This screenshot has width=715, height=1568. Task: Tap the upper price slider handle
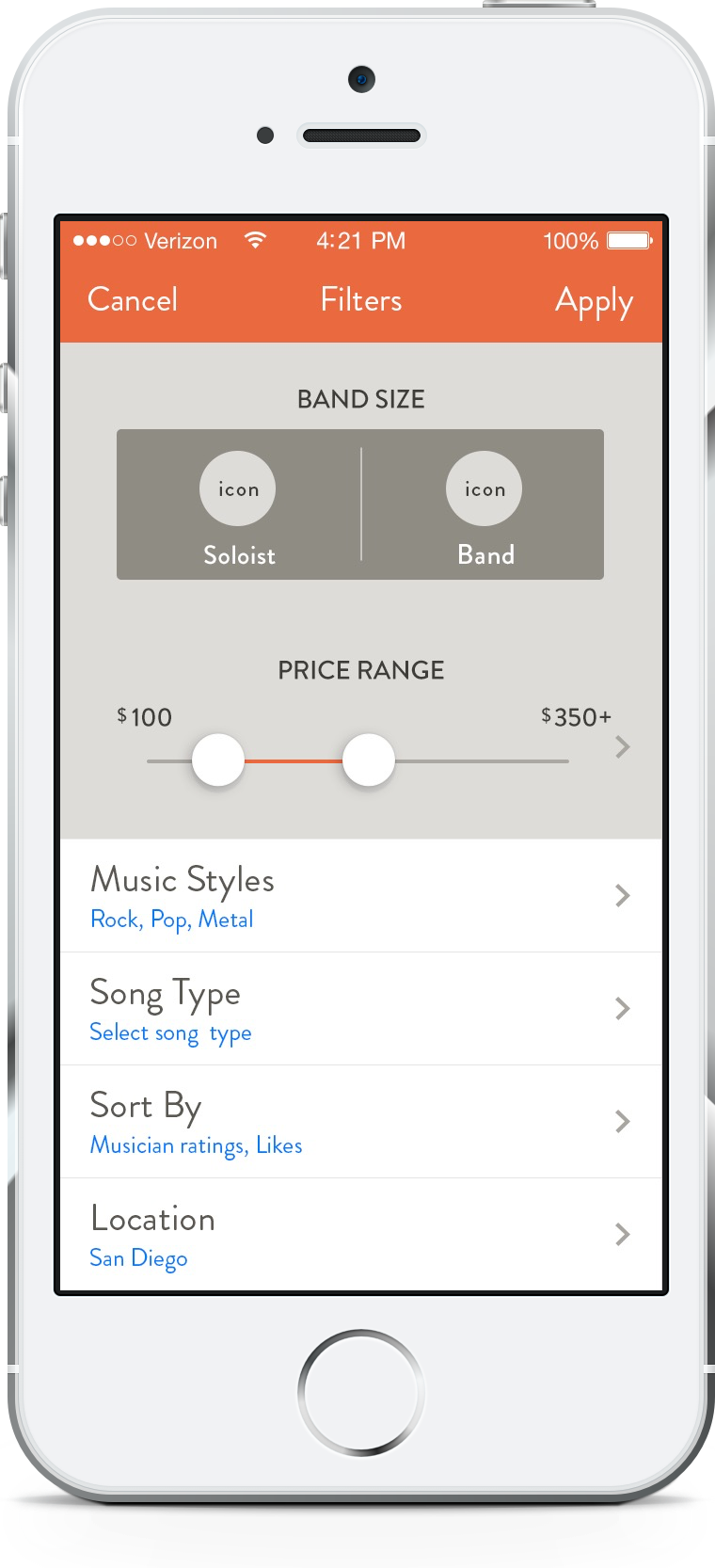click(369, 760)
